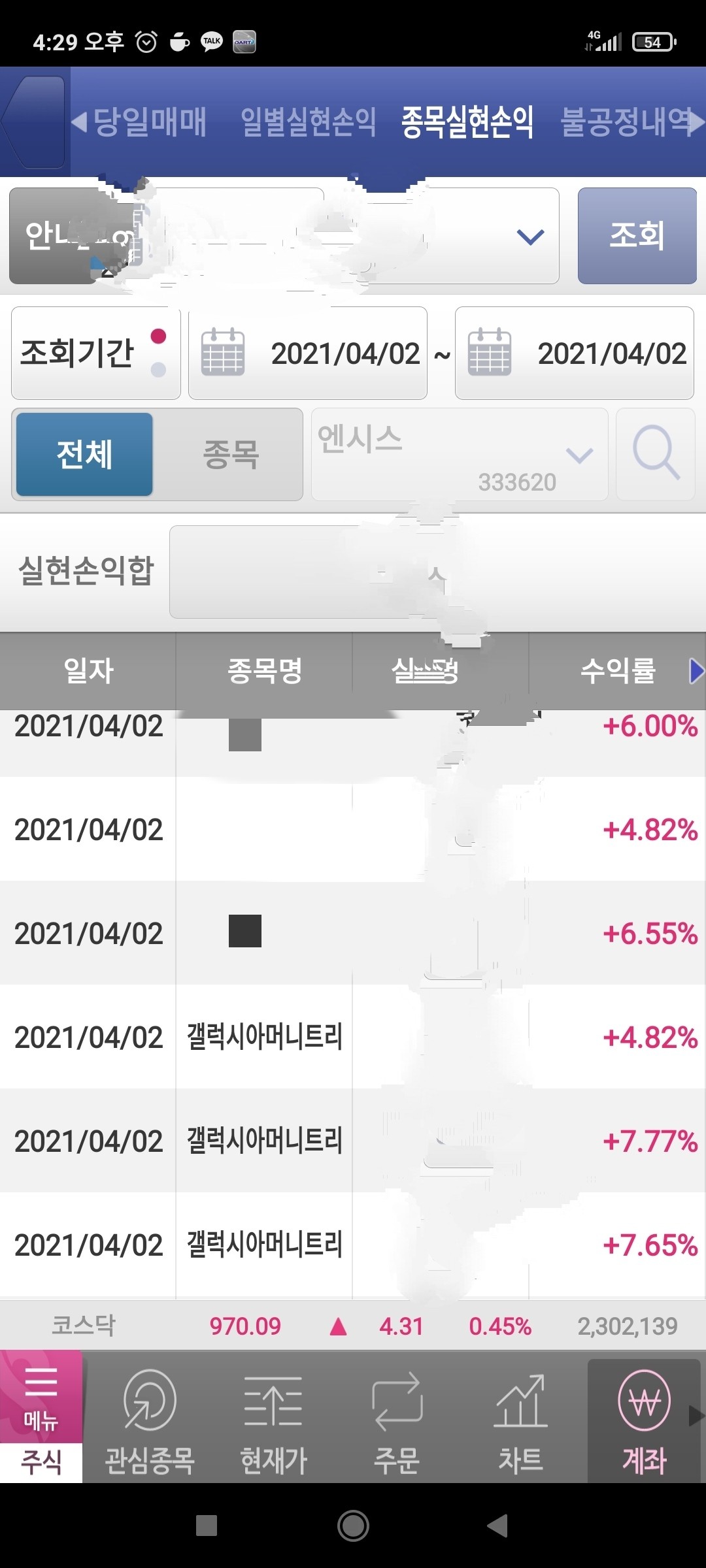Open the 주문 tab
706x1568 pixels.
coord(397,1416)
